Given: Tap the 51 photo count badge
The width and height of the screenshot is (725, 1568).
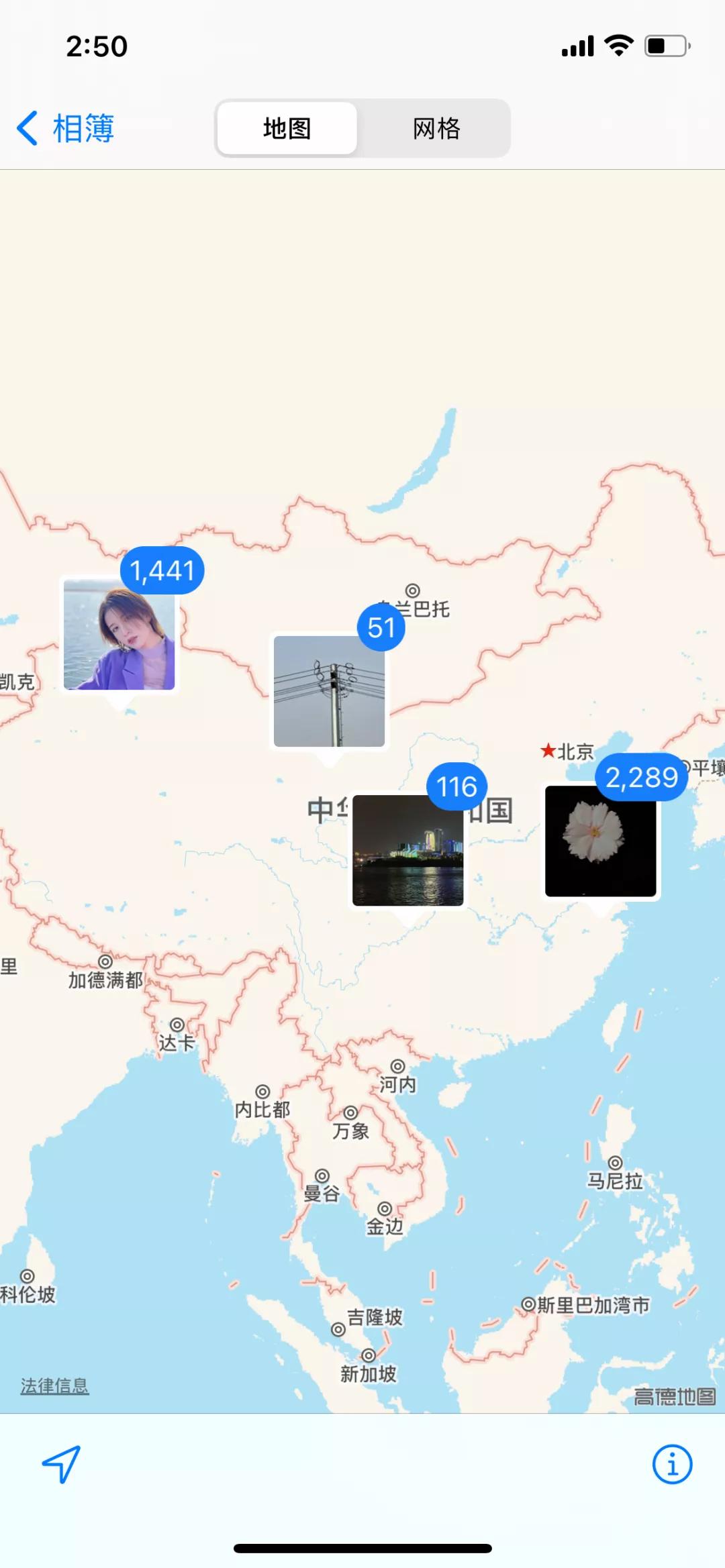Looking at the screenshot, I should point(381,627).
